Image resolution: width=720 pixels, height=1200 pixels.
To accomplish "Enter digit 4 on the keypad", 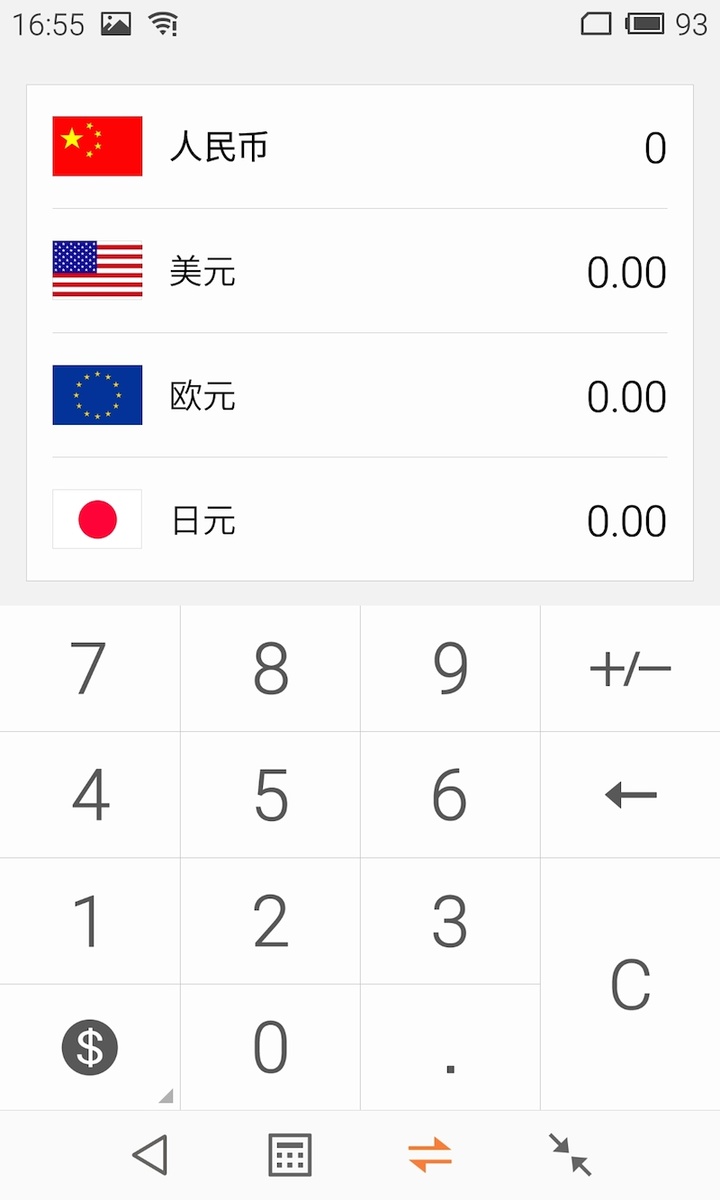I will [x=90, y=795].
